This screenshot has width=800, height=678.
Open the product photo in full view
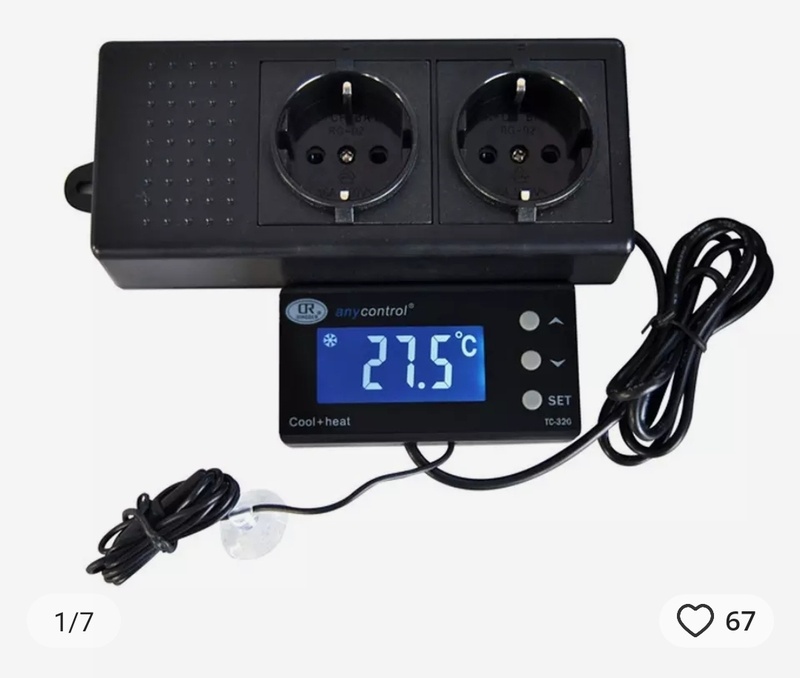400,300
